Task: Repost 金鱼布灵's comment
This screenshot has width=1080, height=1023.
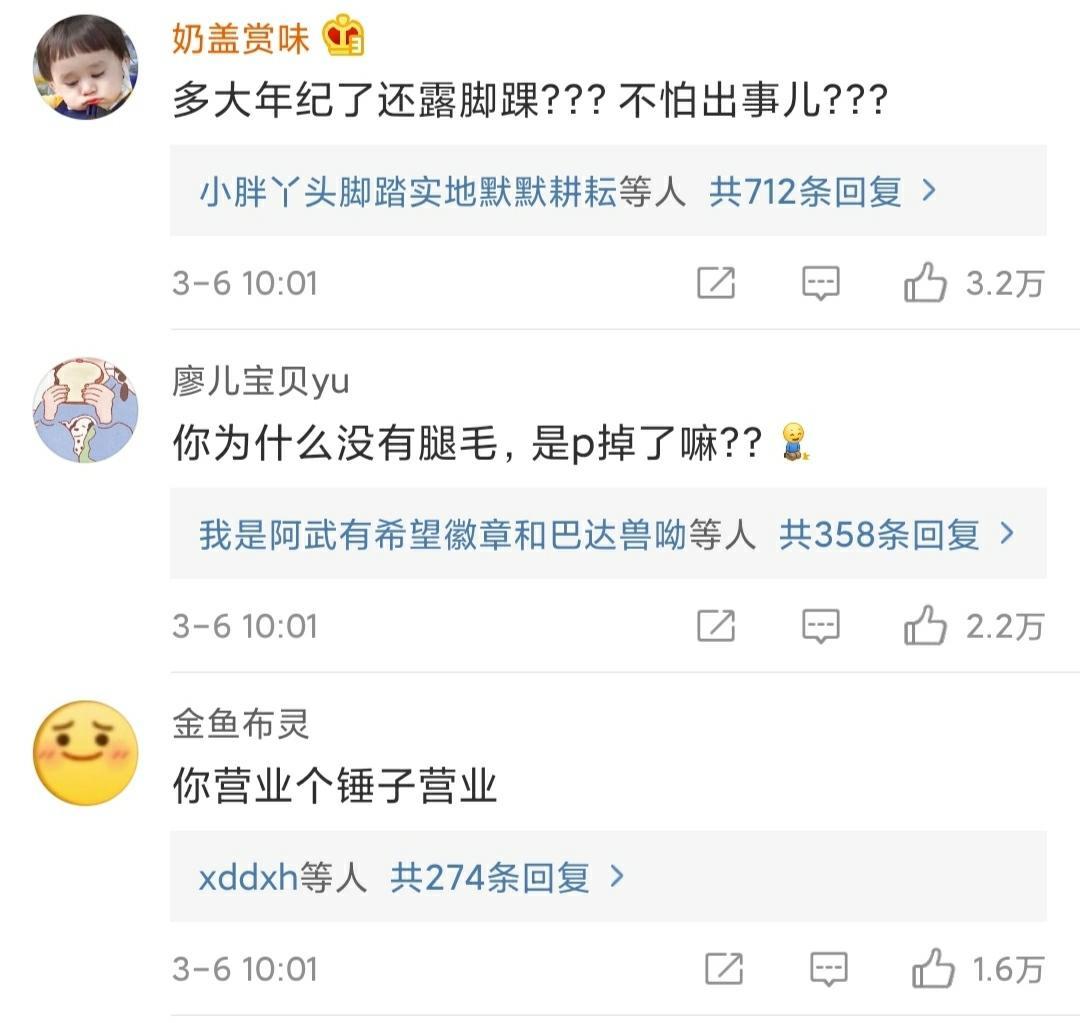Action: [x=723, y=969]
